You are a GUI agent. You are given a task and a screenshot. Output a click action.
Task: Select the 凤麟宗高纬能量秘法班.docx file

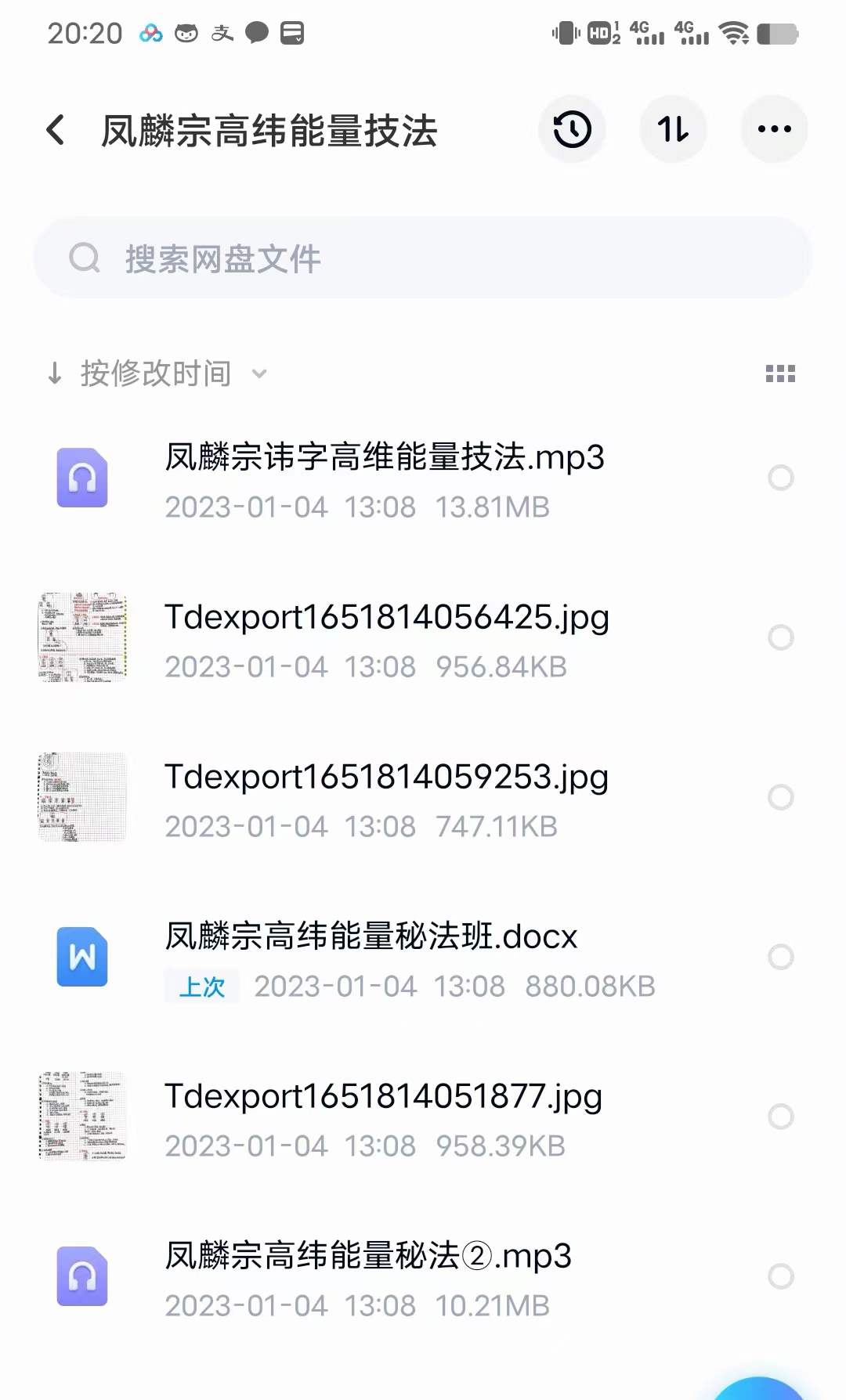point(781,957)
